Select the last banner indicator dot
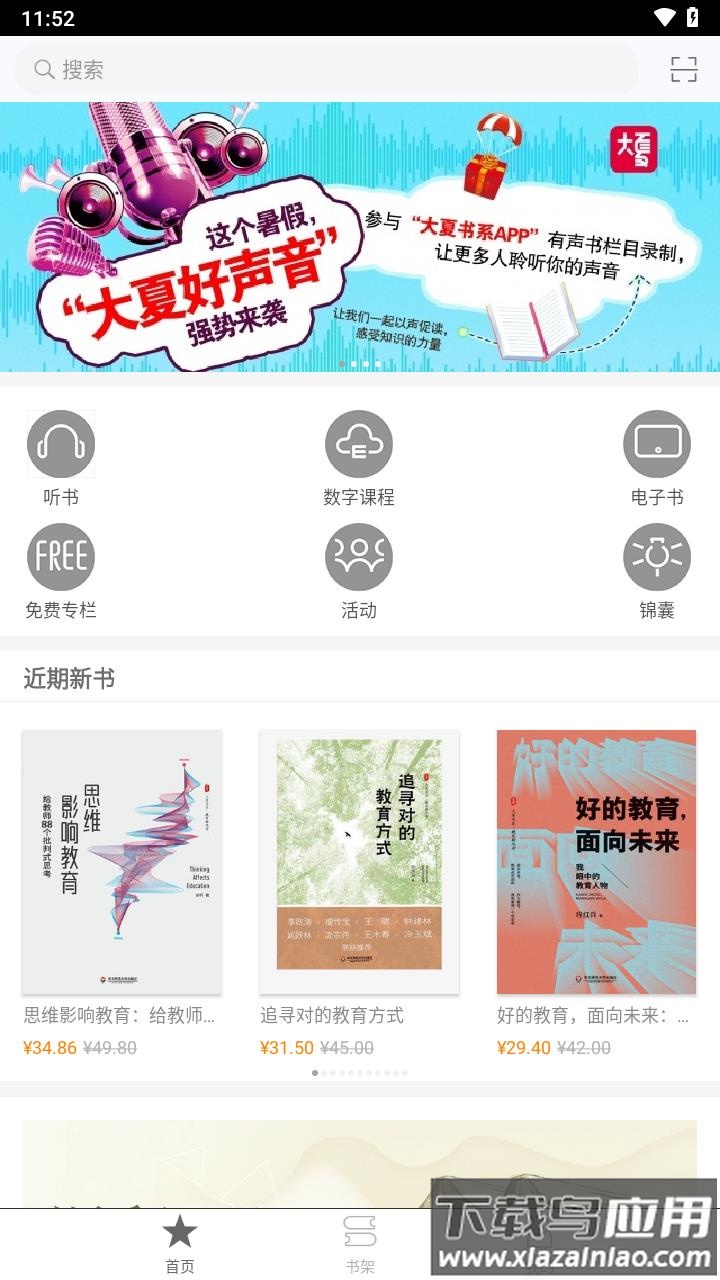The width and height of the screenshot is (720, 1280). tap(377, 365)
